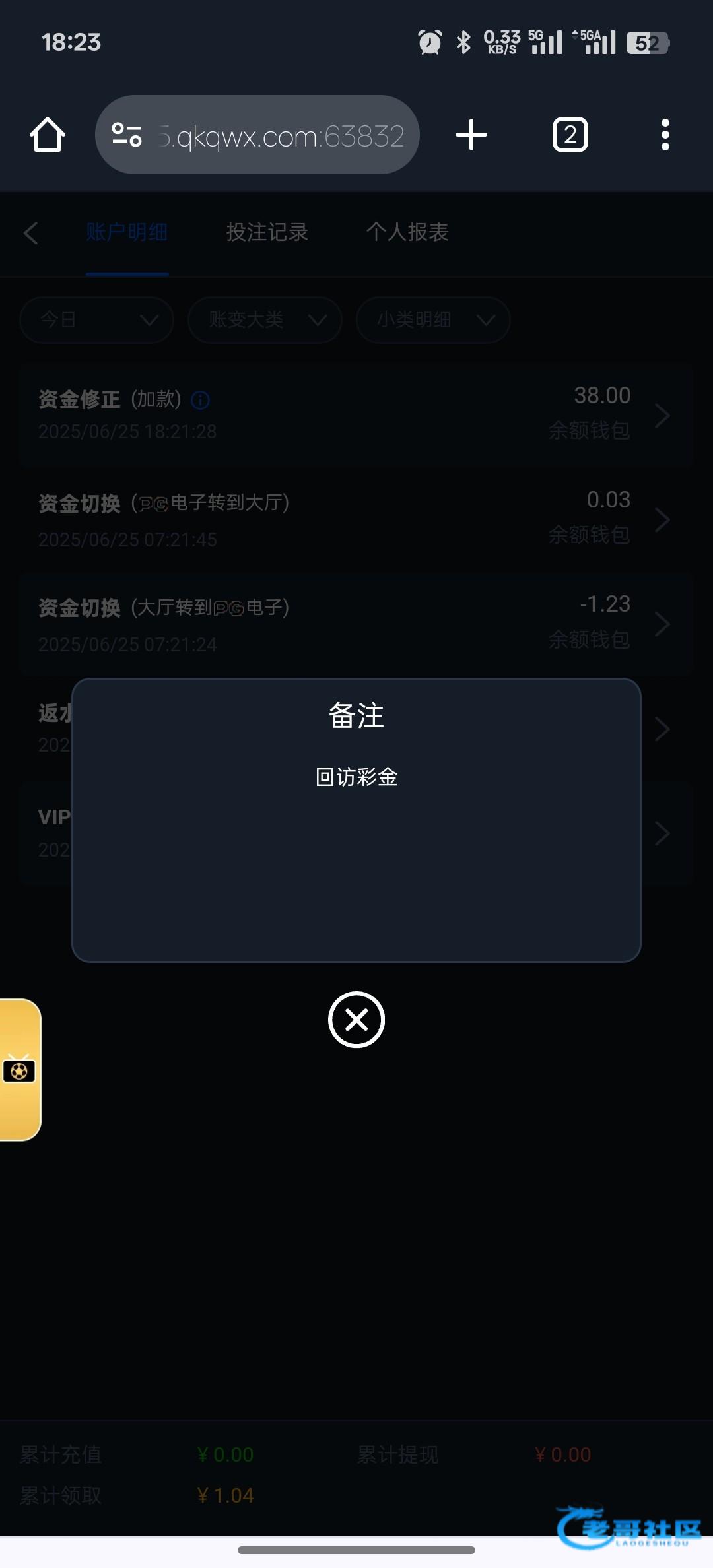
Task: Go to the browser home page
Action: click(48, 135)
